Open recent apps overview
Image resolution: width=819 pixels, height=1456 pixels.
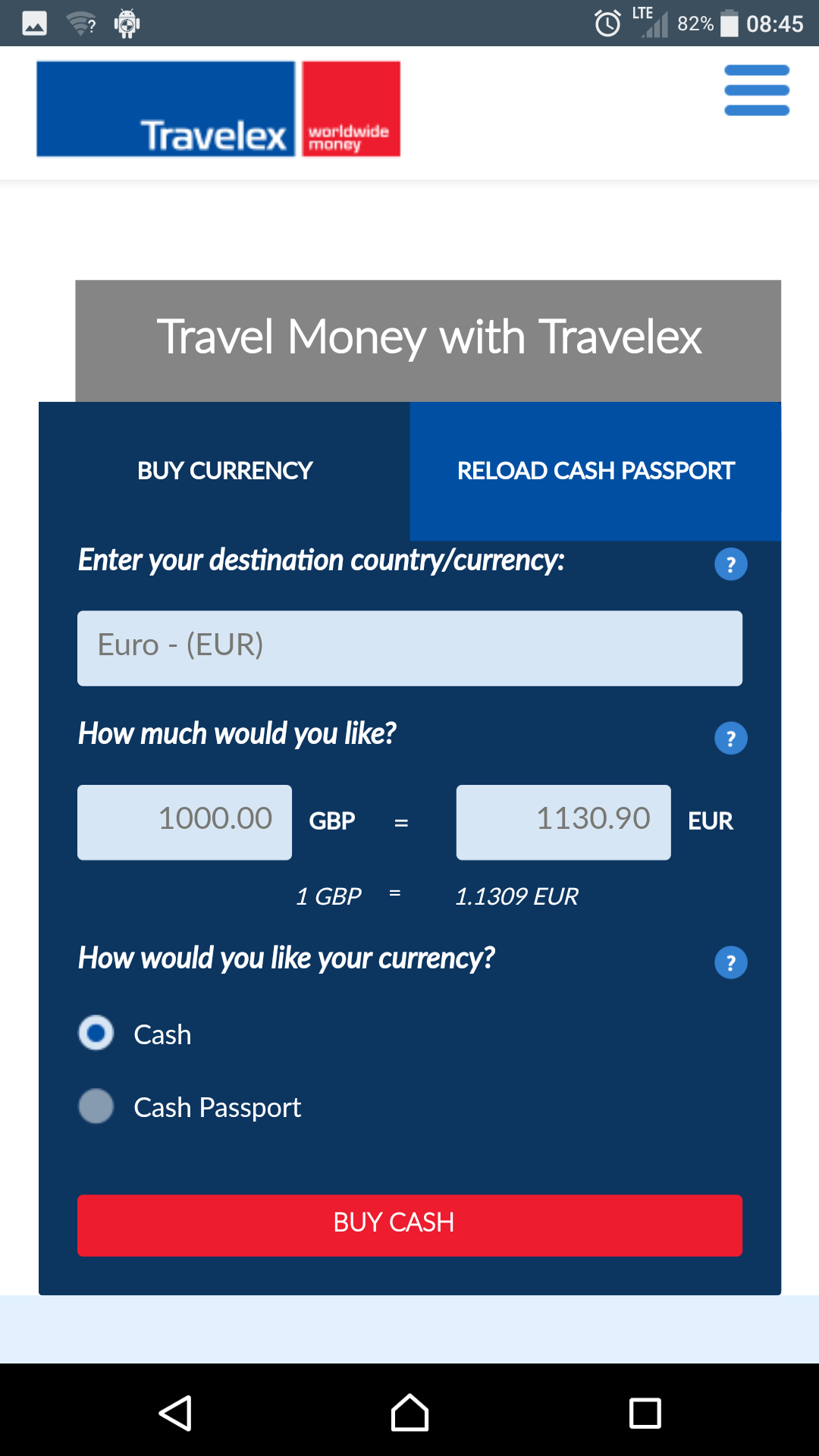[x=645, y=1413]
